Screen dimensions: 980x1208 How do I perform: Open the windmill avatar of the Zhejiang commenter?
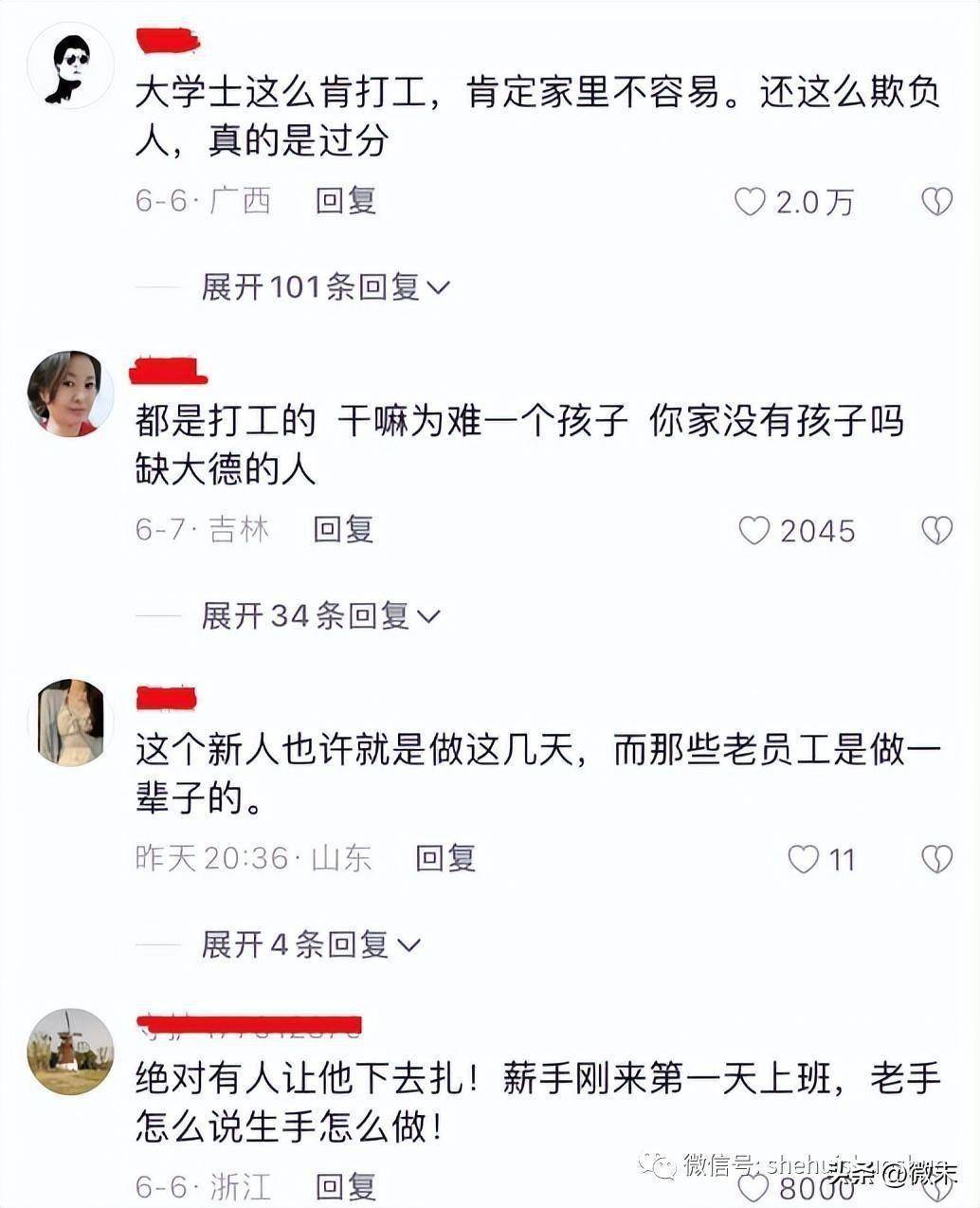coord(70,1051)
